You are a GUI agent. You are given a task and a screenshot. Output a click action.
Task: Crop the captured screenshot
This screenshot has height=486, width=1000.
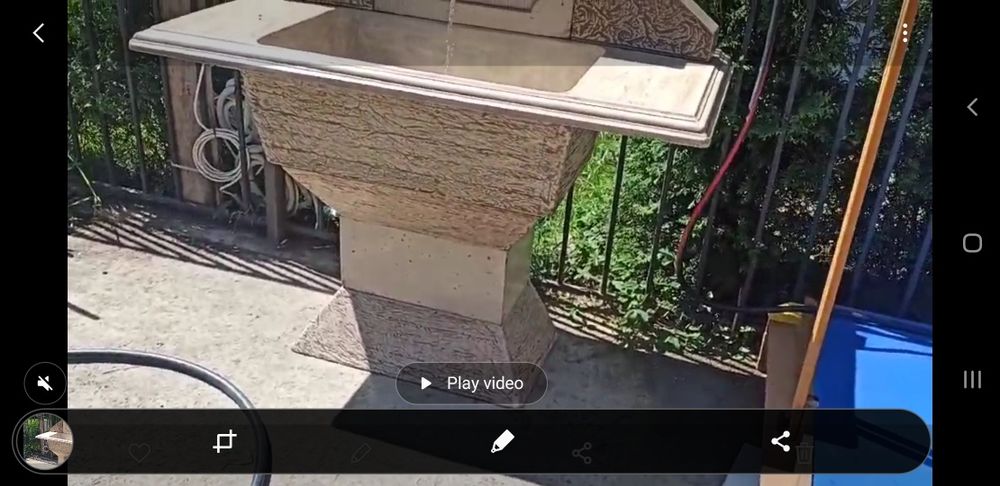[225, 441]
